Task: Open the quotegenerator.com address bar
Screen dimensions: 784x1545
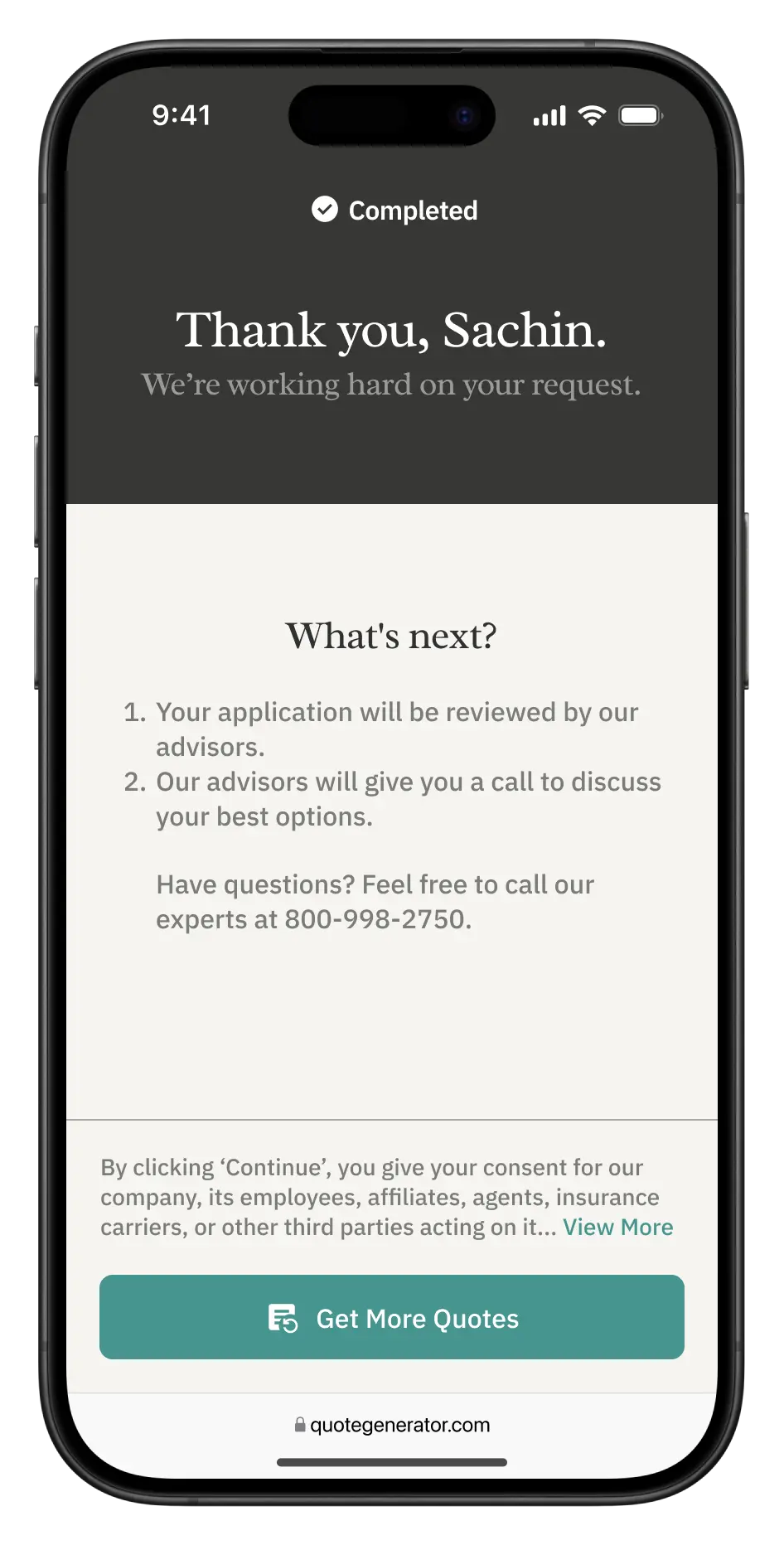Action: point(392,1425)
